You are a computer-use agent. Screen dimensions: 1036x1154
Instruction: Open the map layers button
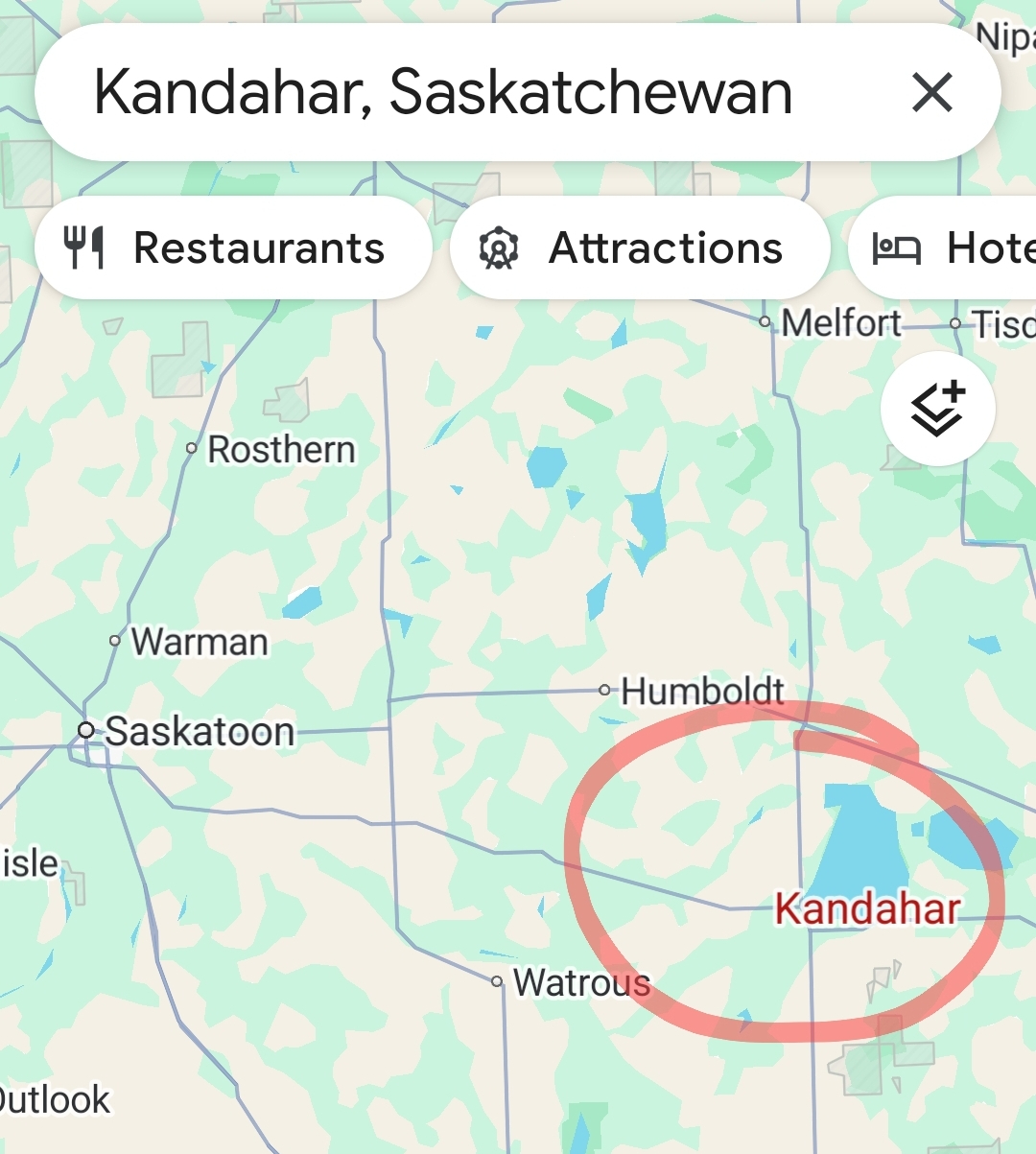coord(937,409)
